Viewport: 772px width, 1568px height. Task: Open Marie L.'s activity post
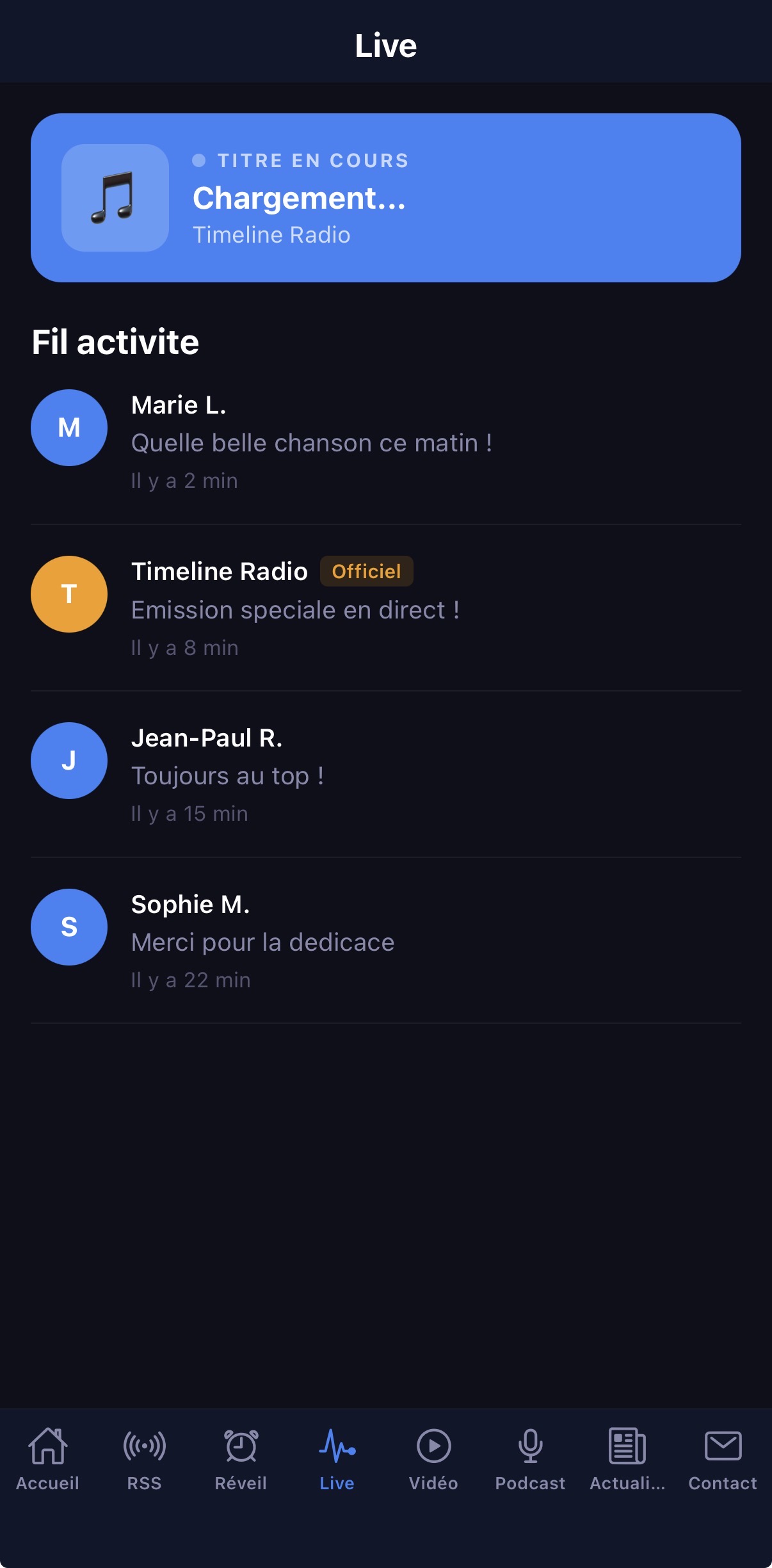point(385,442)
